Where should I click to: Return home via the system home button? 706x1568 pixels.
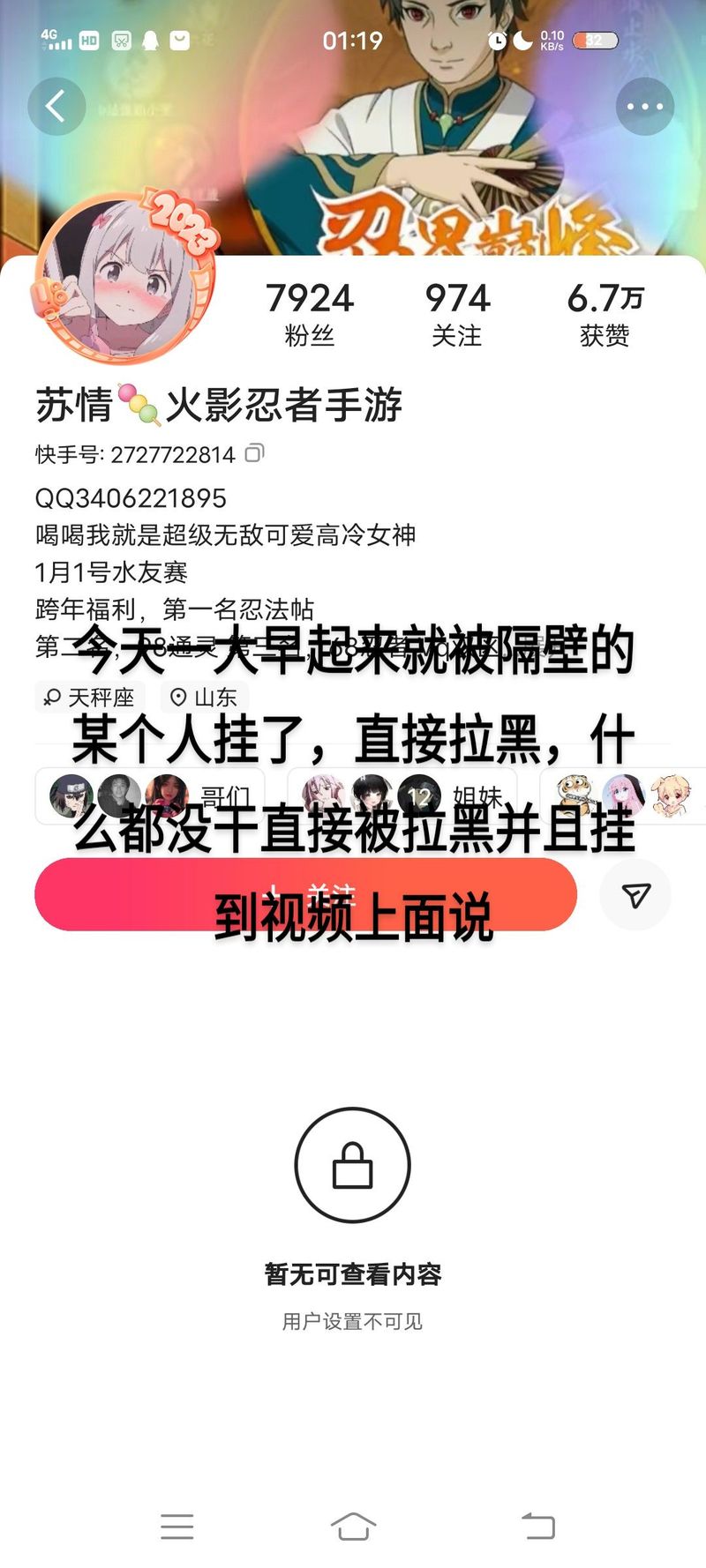pyautogui.click(x=353, y=1526)
